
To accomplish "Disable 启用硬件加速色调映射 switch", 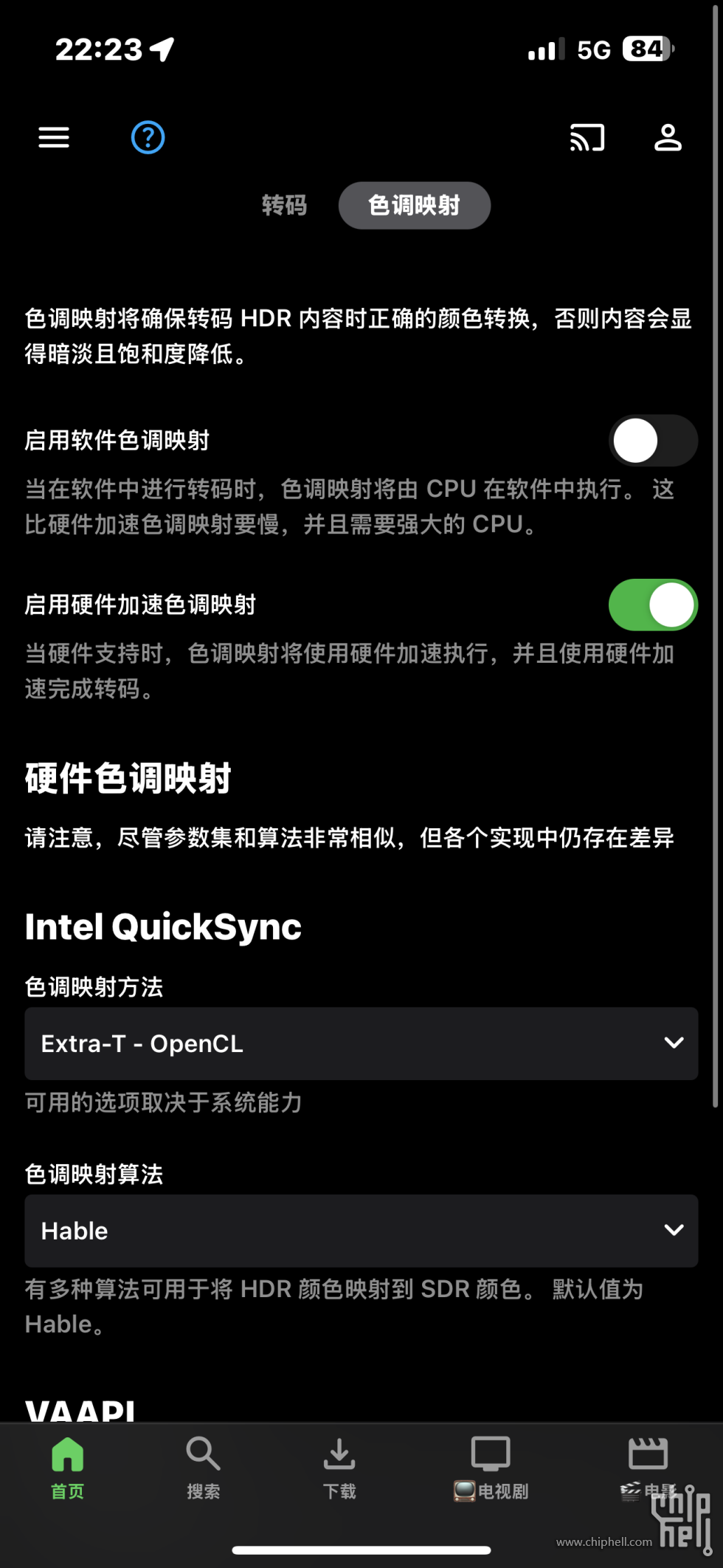I will pos(652,605).
